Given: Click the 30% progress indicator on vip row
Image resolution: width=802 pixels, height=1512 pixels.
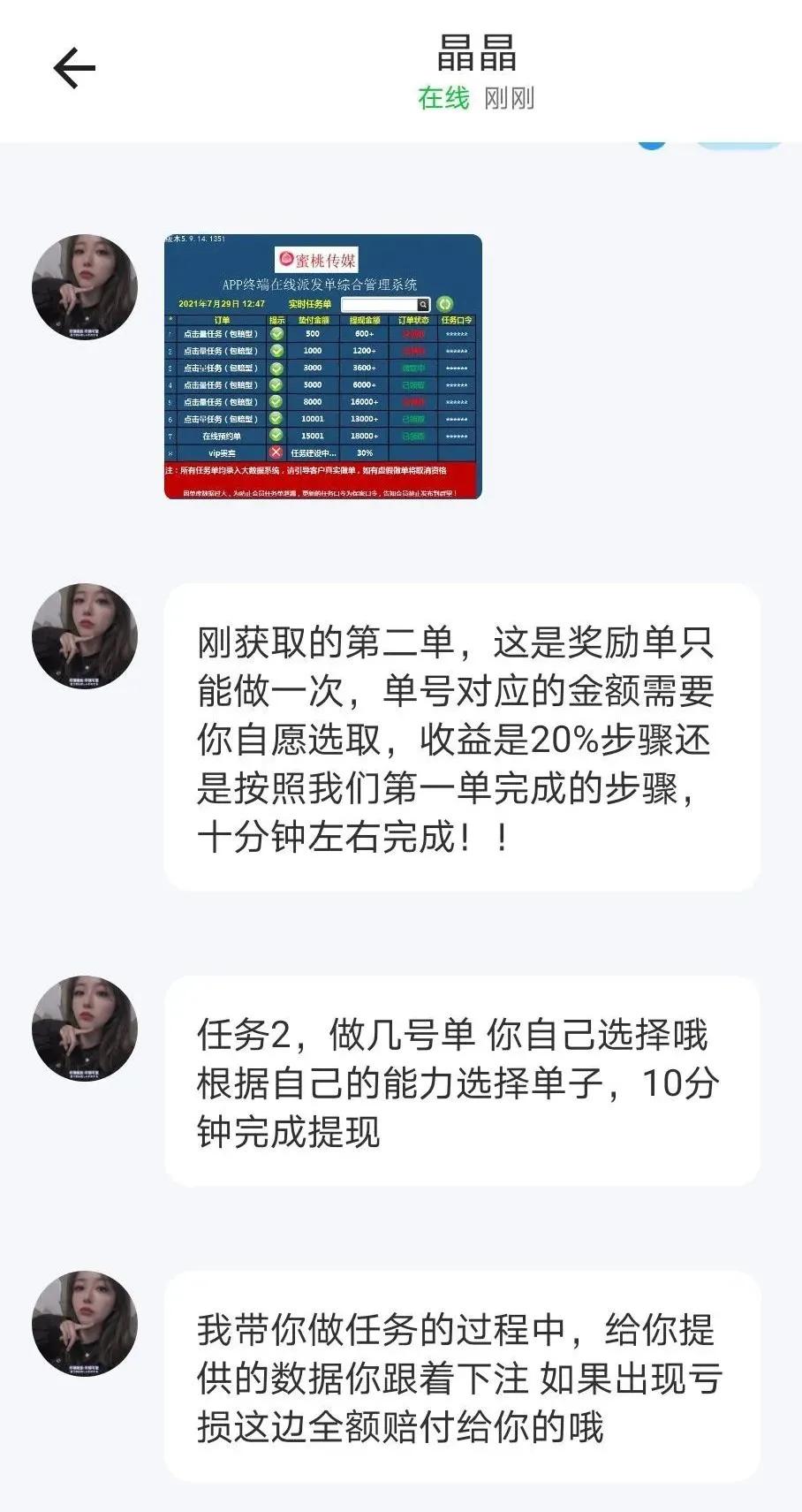Looking at the screenshot, I should point(363,452).
